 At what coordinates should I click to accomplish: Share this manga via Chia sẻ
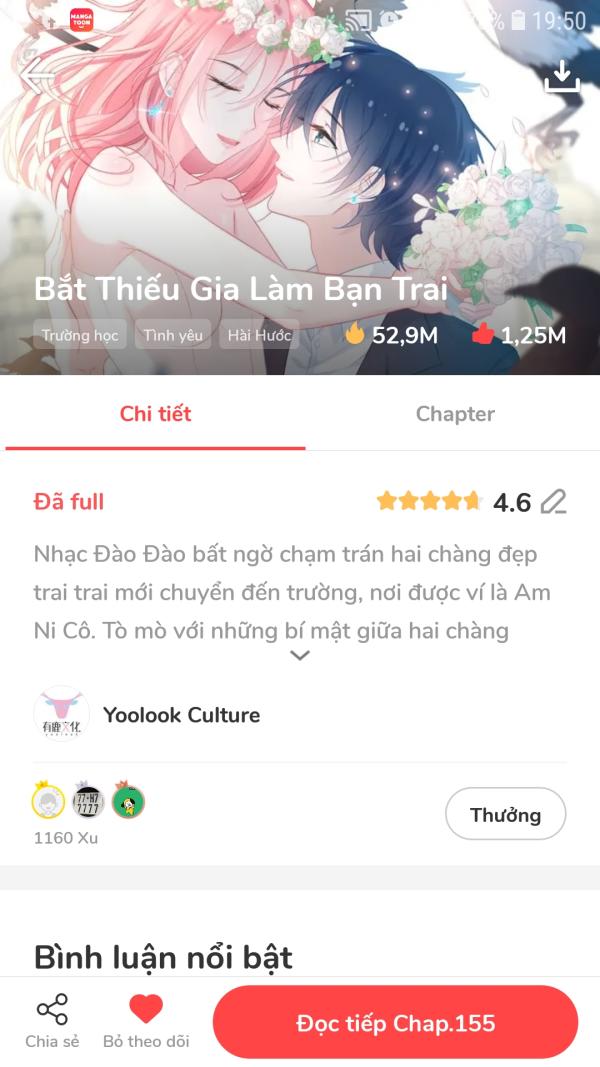(x=52, y=1021)
